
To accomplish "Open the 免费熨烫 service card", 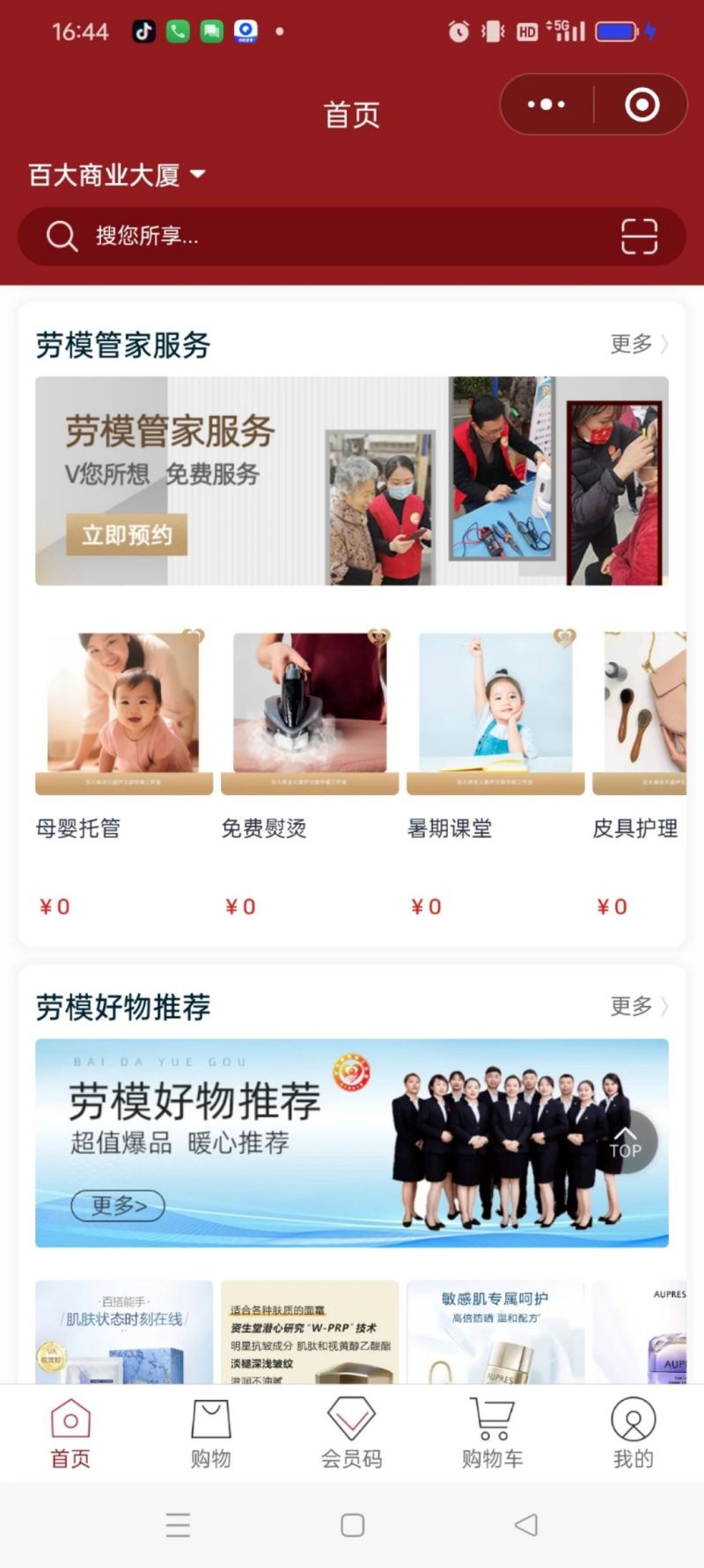I will point(309,714).
